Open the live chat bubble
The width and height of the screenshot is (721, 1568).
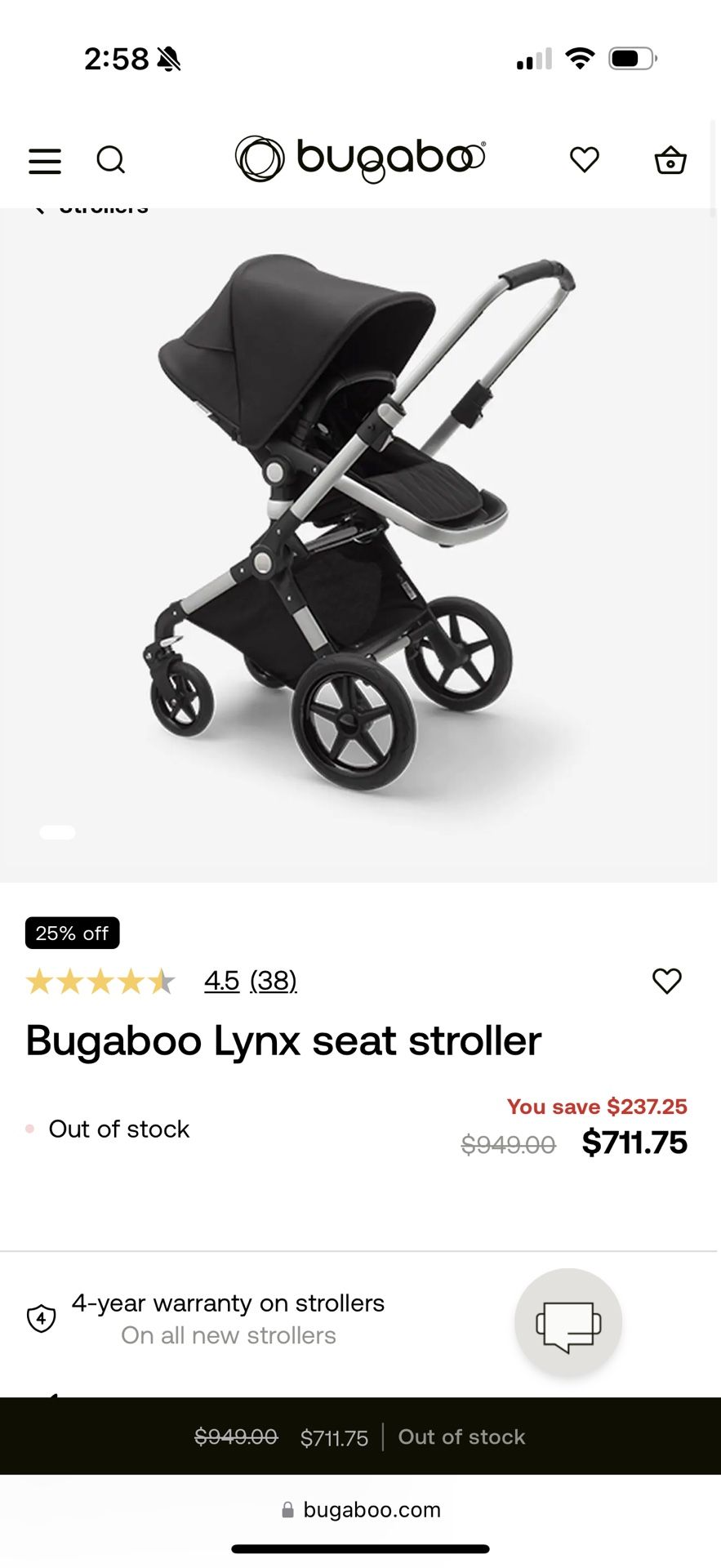click(x=568, y=1322)
